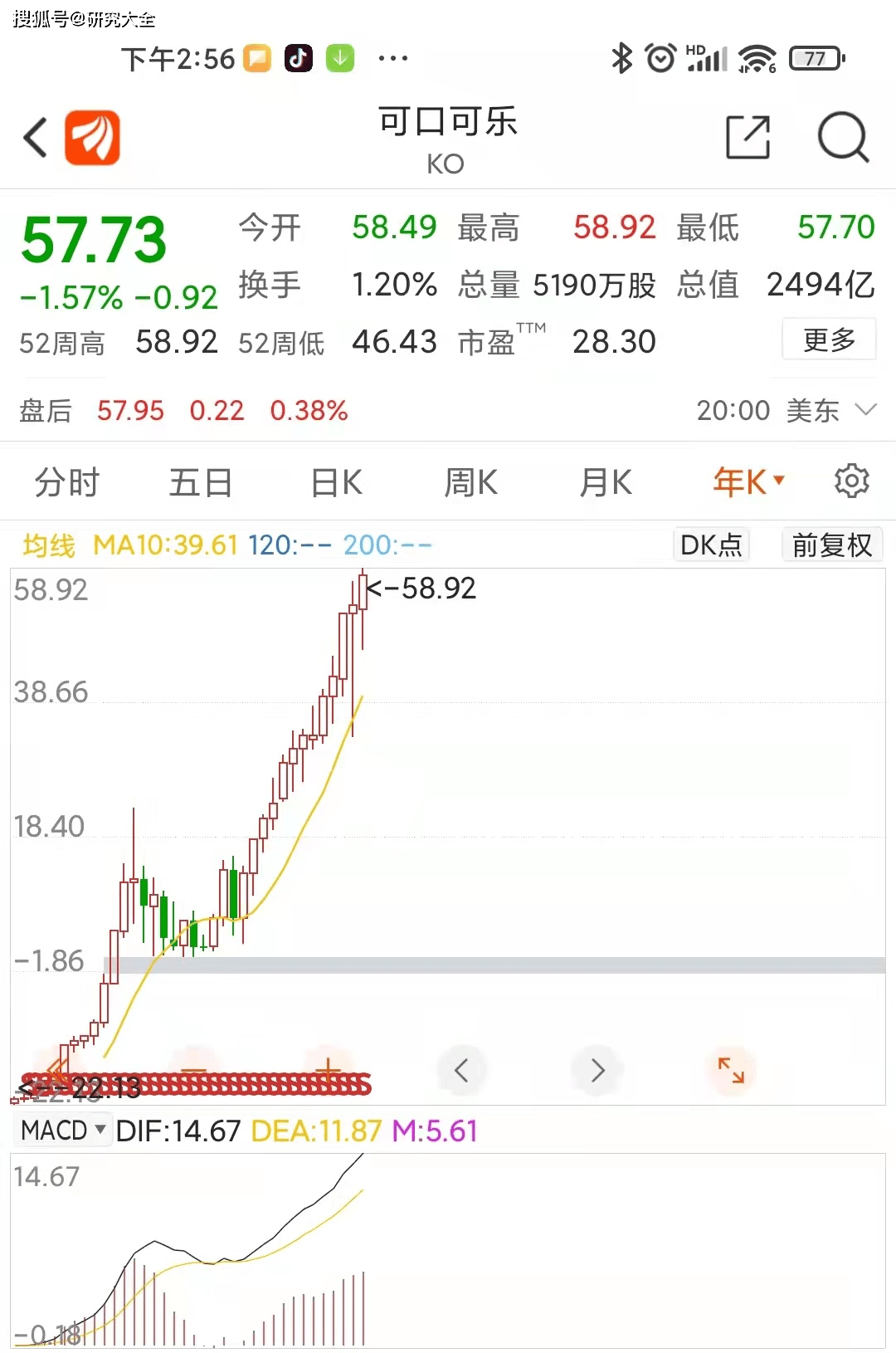Screen dimensions: 896x1353
Task: Open chart settings via the gear icon
Action: tap(852, 481)
